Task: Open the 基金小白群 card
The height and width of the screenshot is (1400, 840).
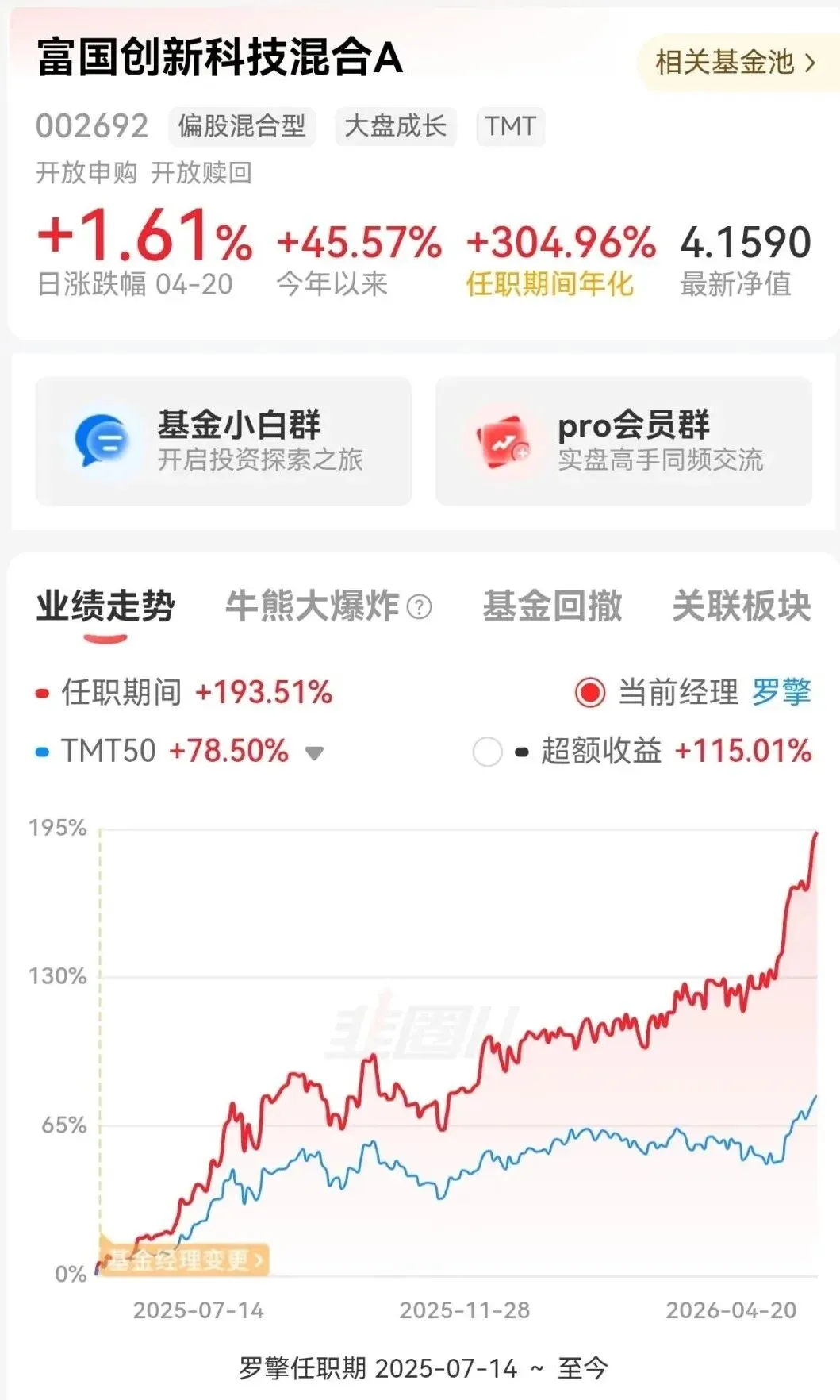Action: [x=224, y=441]
